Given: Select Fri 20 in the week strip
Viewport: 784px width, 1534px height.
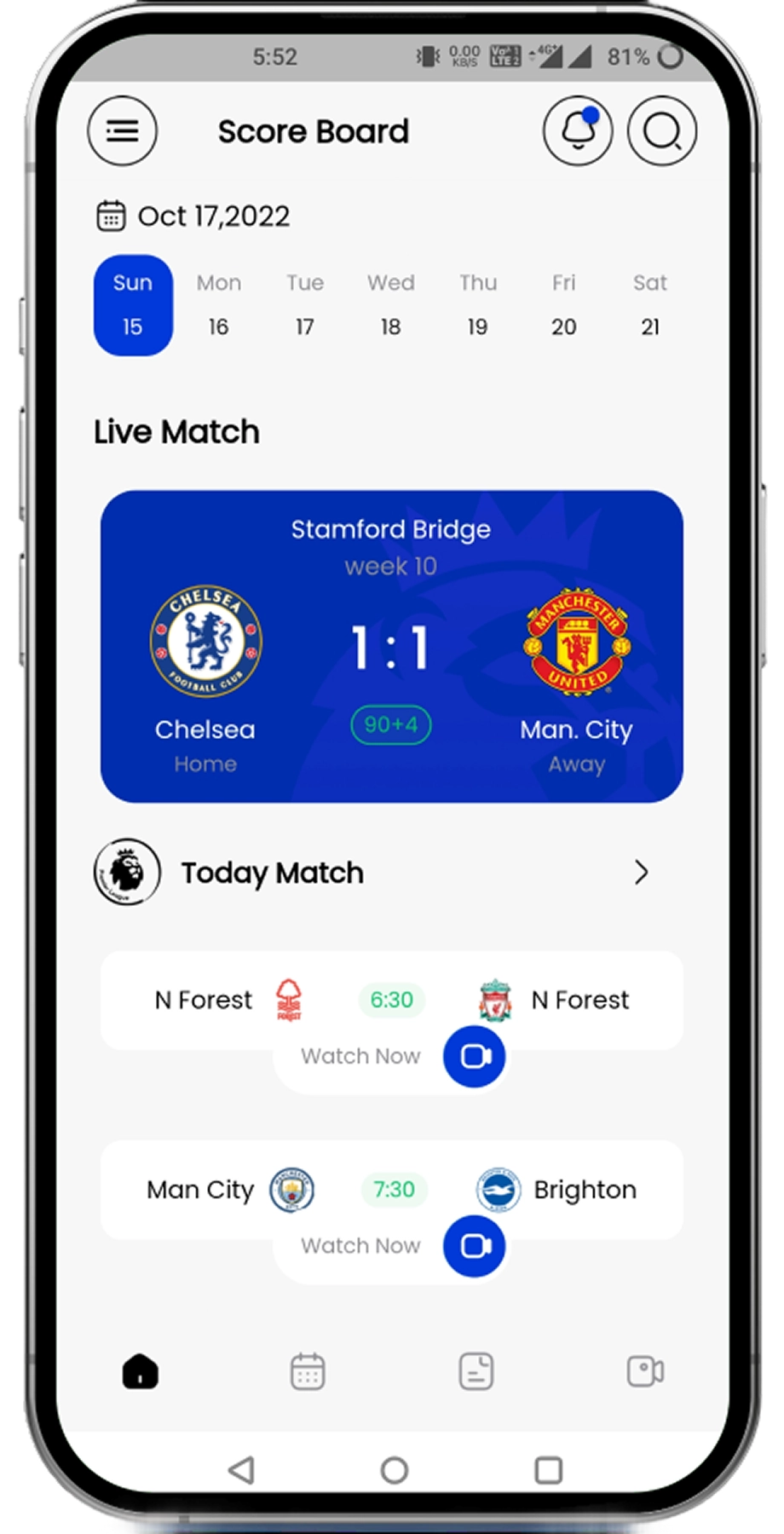Looking at the screenshot, I should click(x=563, y=305).
